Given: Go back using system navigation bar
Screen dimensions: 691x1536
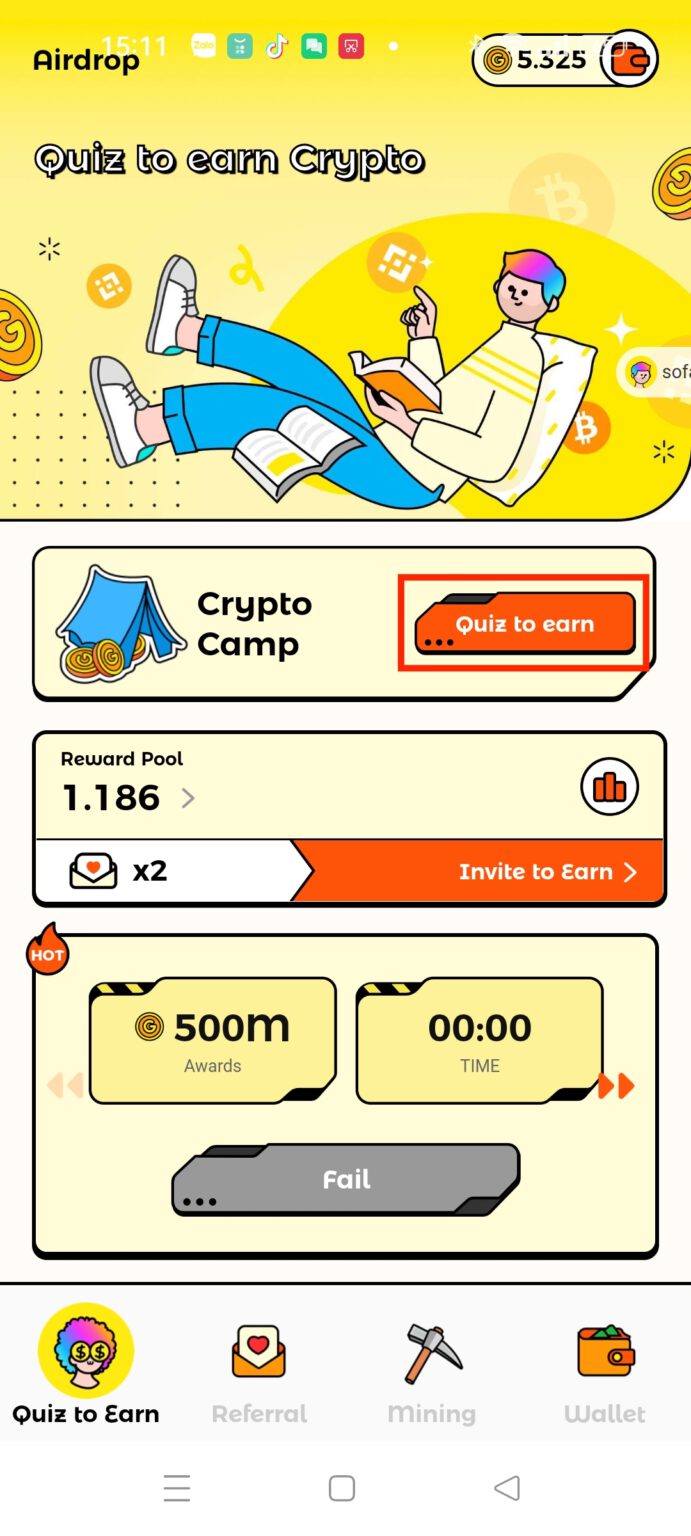Looking at the screenshot, I should click(507, 1488).
